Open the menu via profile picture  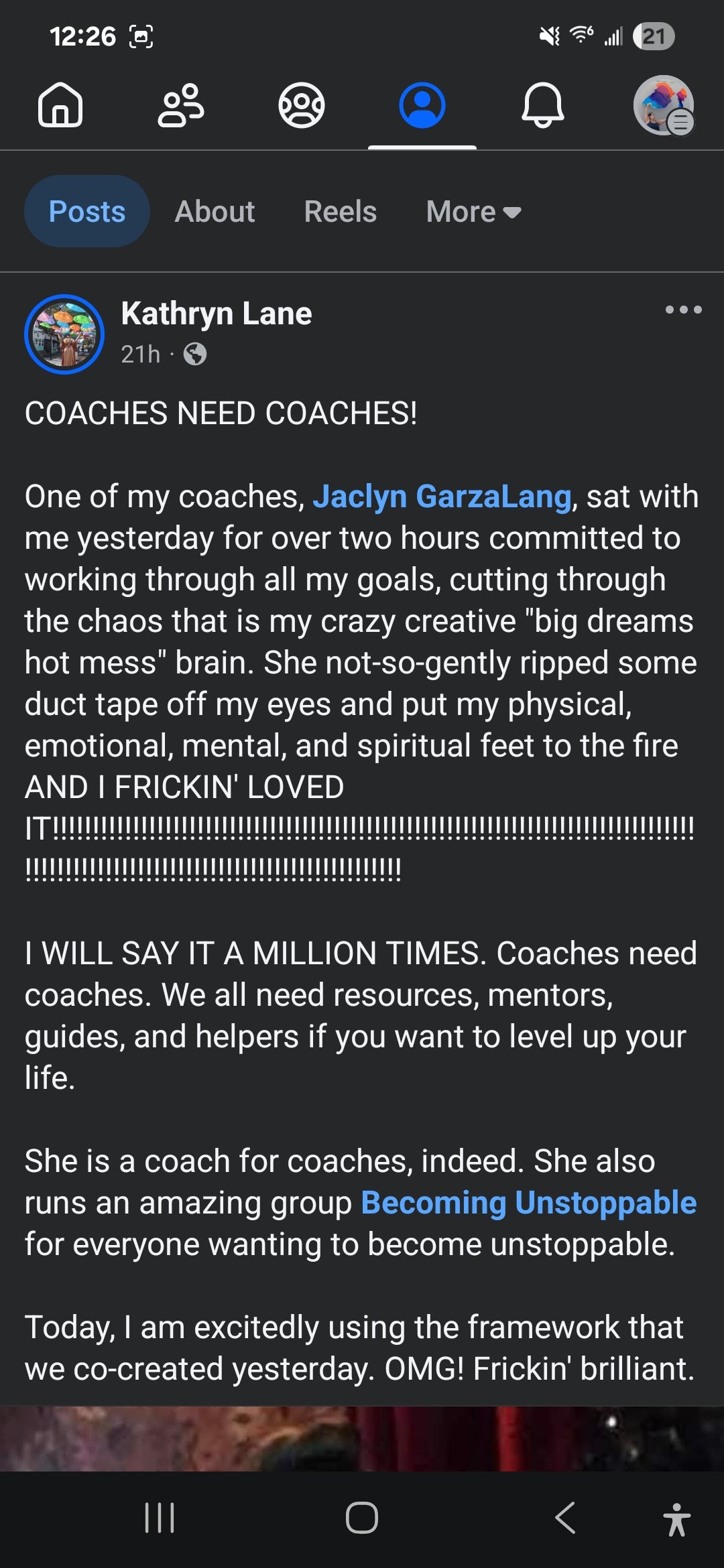664,105
